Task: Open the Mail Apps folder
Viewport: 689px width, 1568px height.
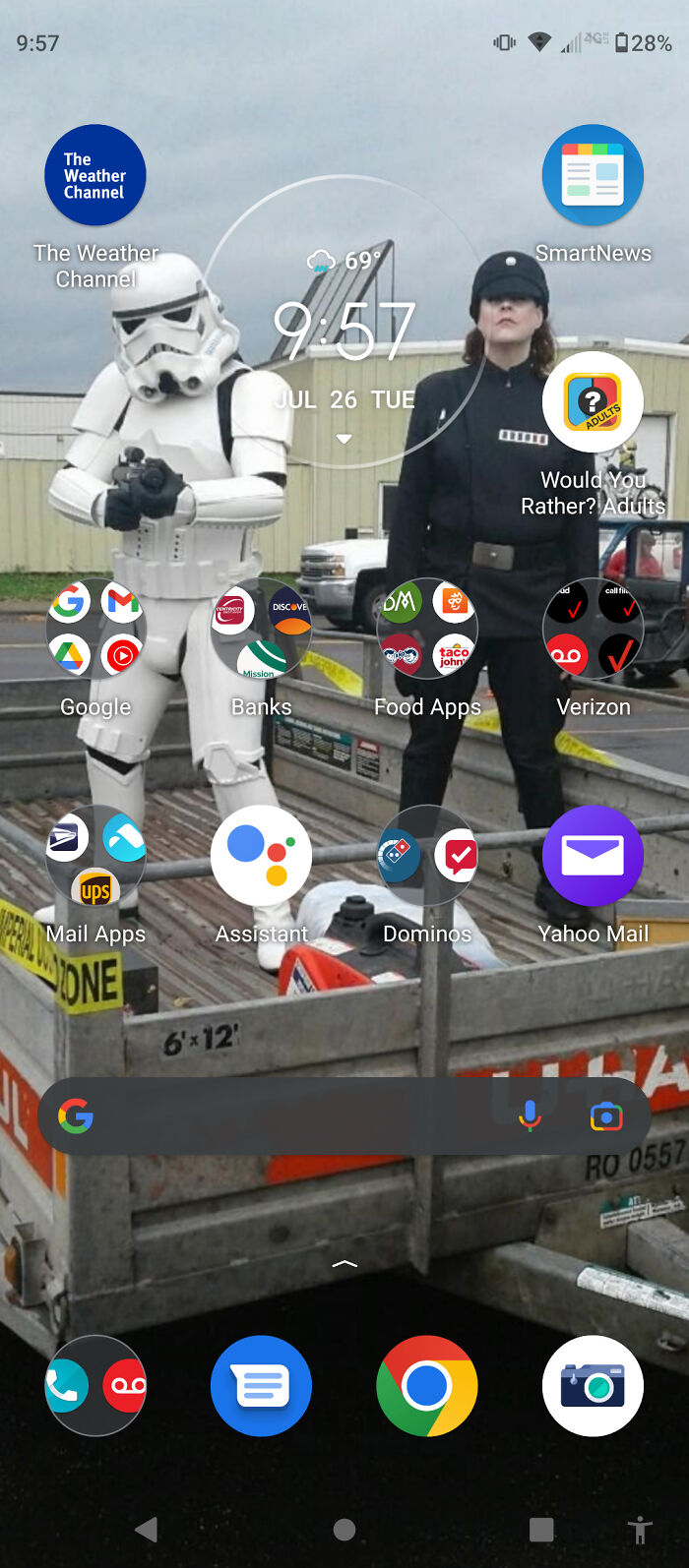Action: pyautogui.click(x=95, y=856)
